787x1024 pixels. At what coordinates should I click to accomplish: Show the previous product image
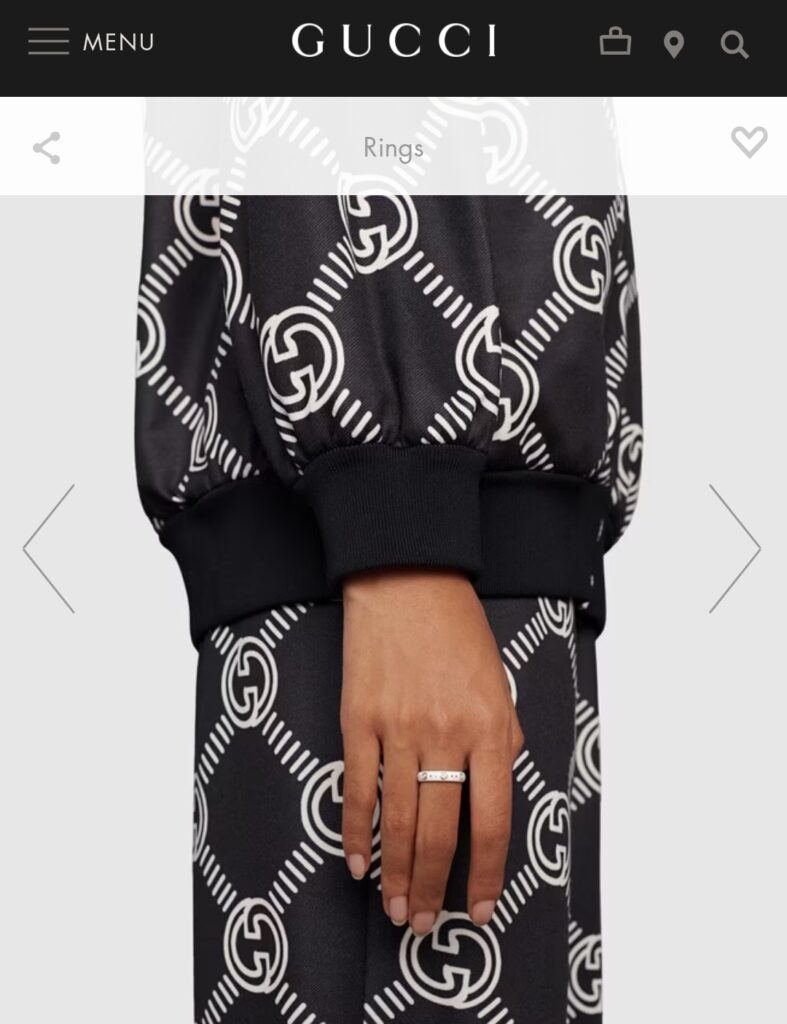pos(49,548)
